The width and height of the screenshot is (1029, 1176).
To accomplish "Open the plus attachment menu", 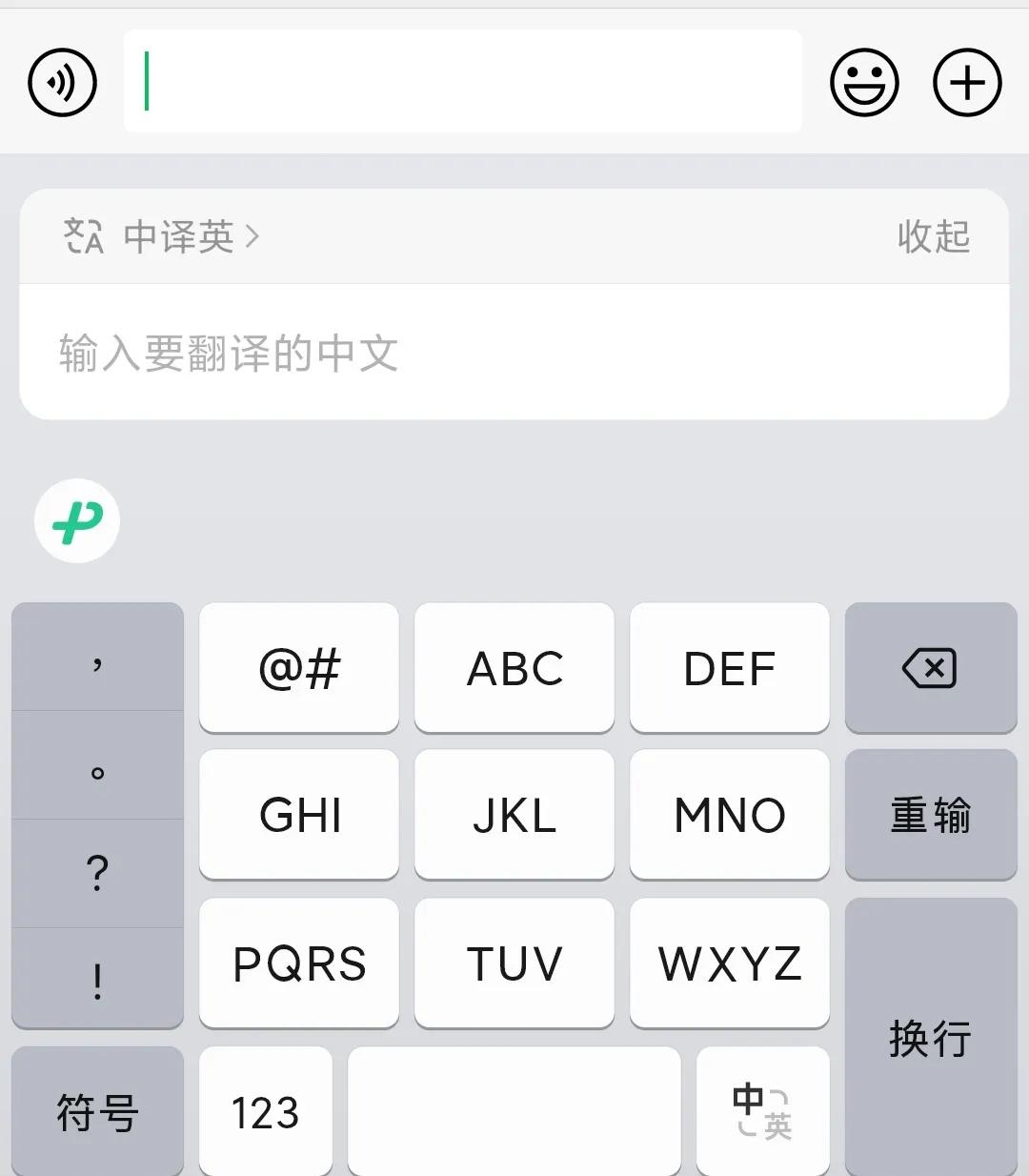I will (x=966, y=82).
